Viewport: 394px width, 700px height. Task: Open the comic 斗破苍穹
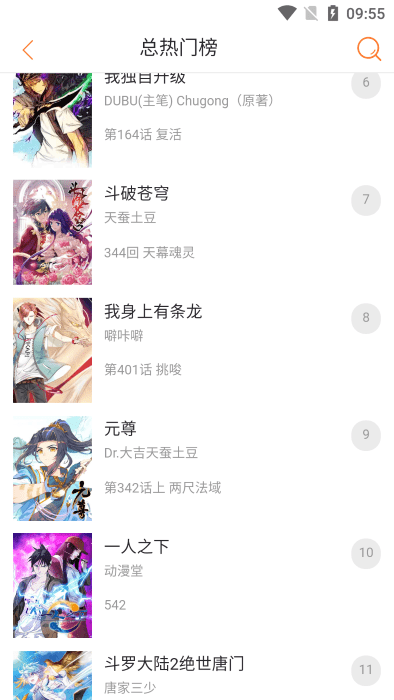197,232
